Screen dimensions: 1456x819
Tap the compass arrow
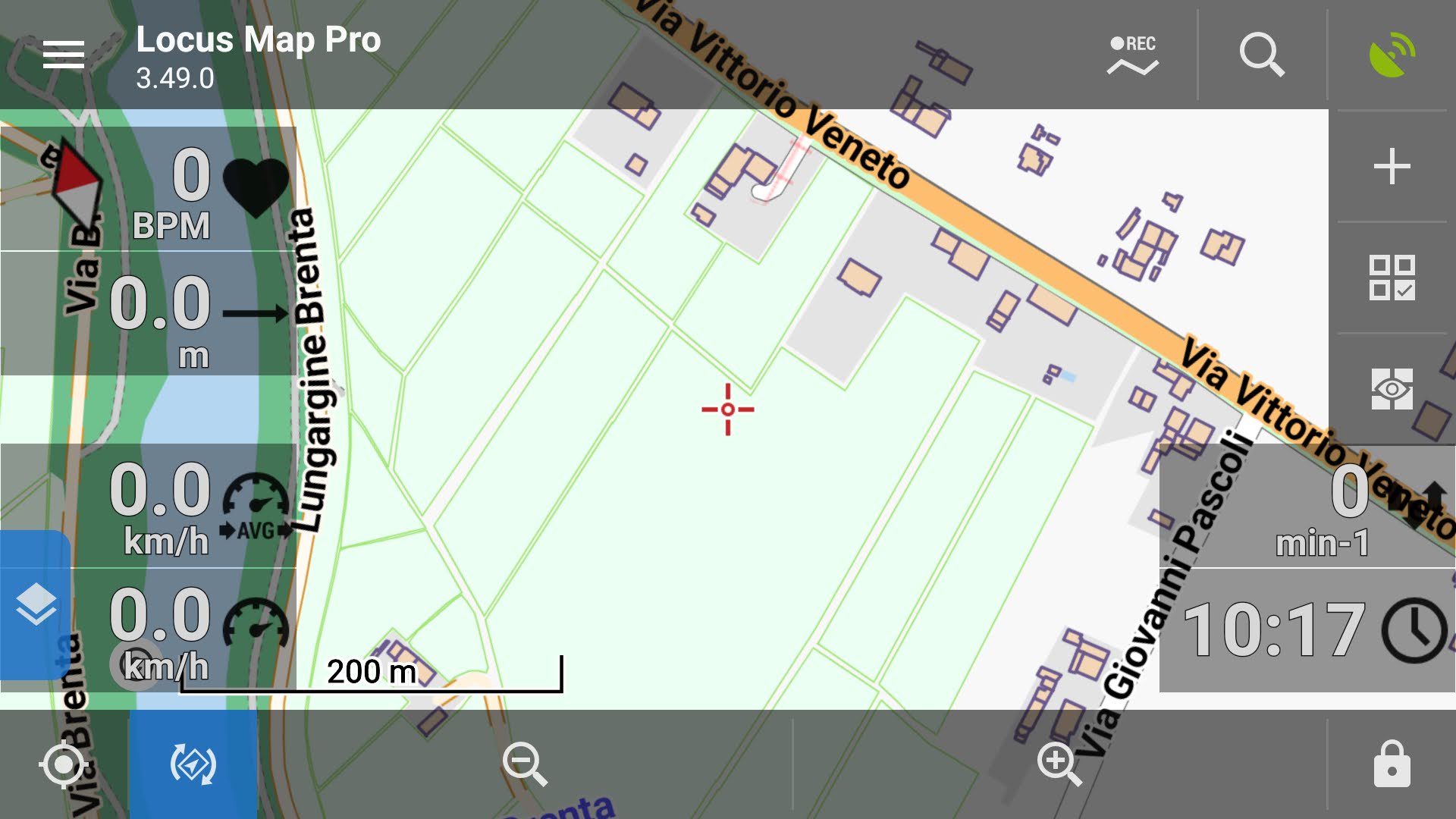click(x=76, y=184)
